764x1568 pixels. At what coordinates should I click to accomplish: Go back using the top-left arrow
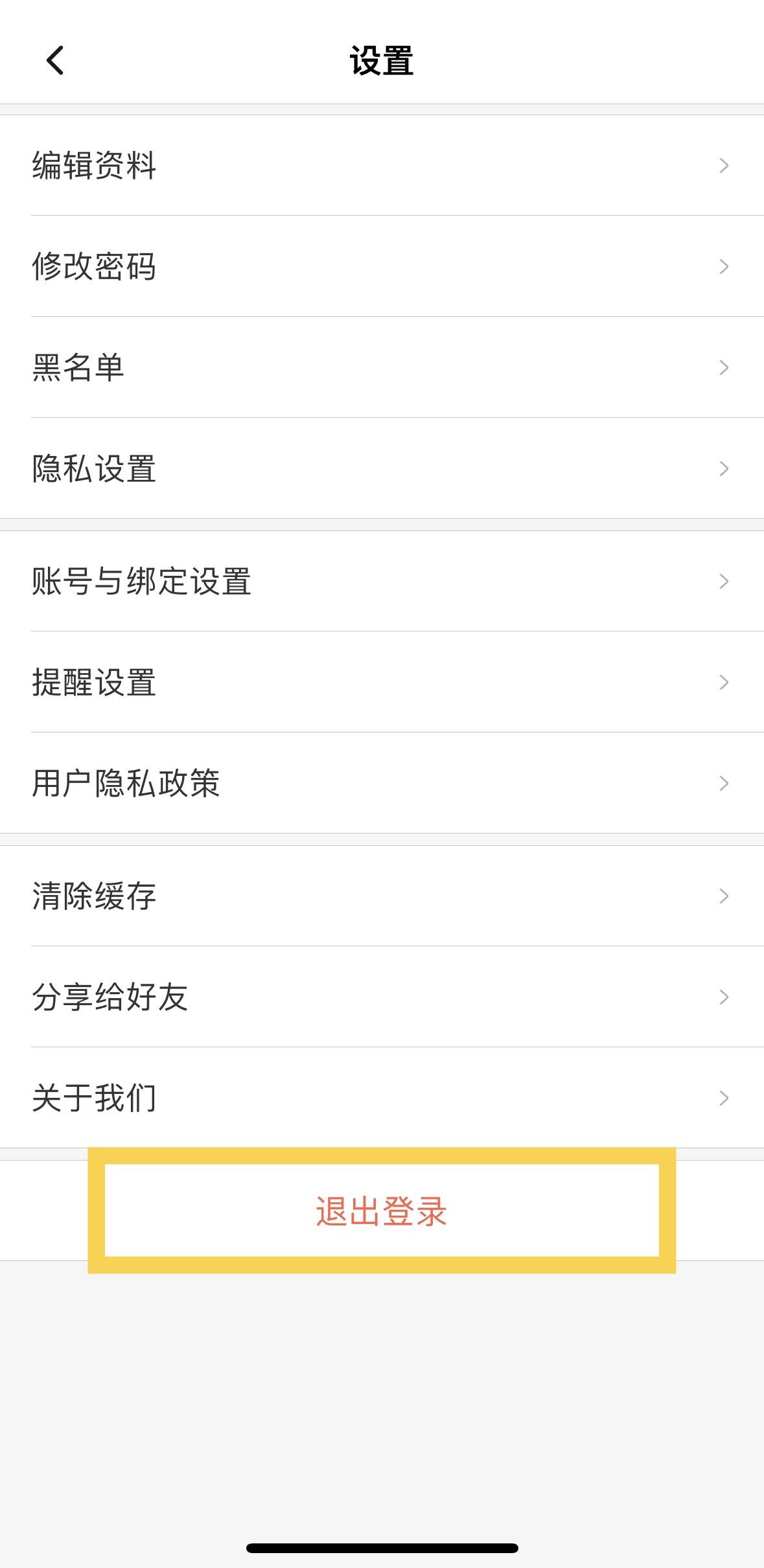(x=55, y=61)
